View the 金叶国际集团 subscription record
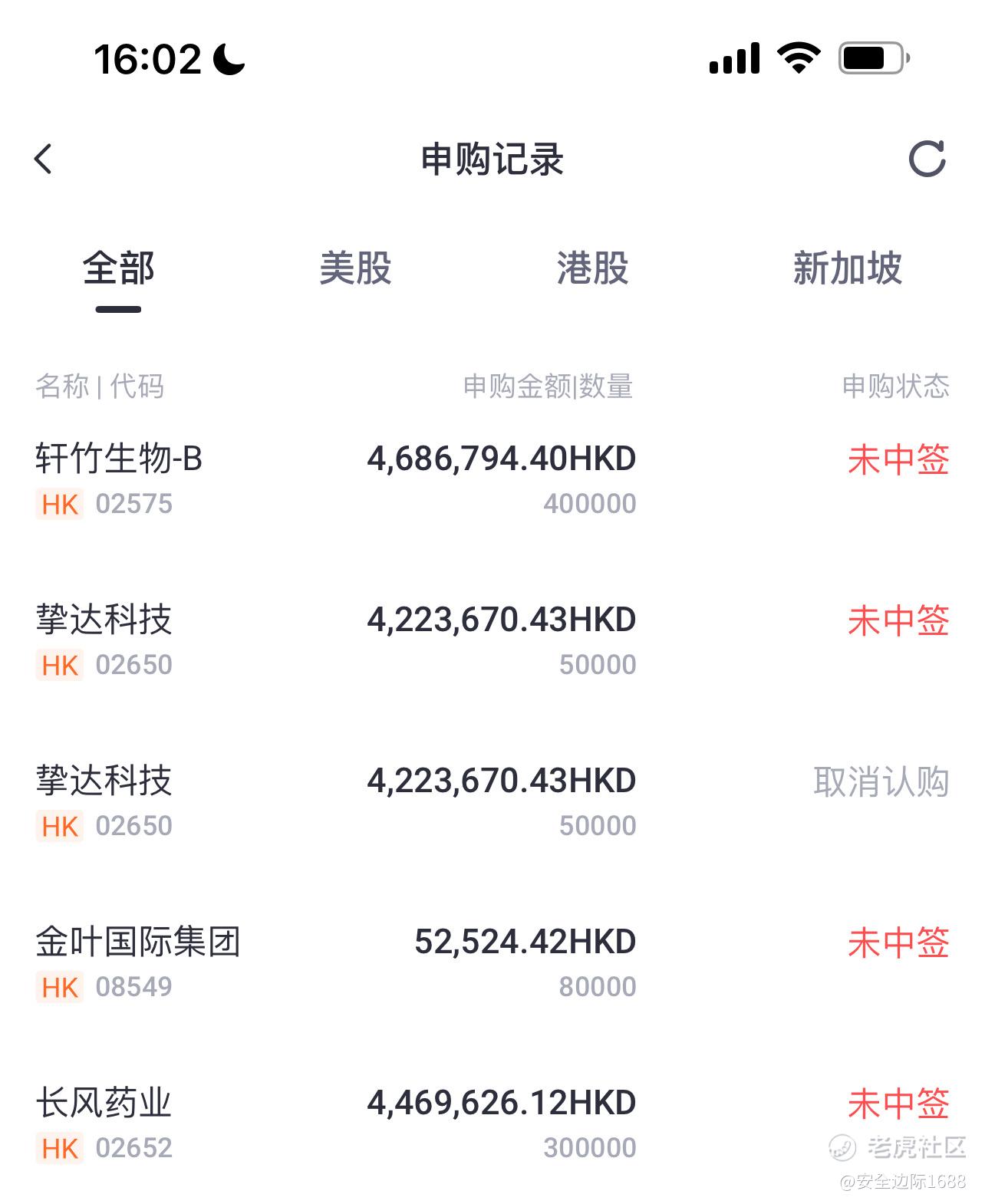Image resolution: width=985 pixels, height=1204 pixels. [x=491, y=962]
